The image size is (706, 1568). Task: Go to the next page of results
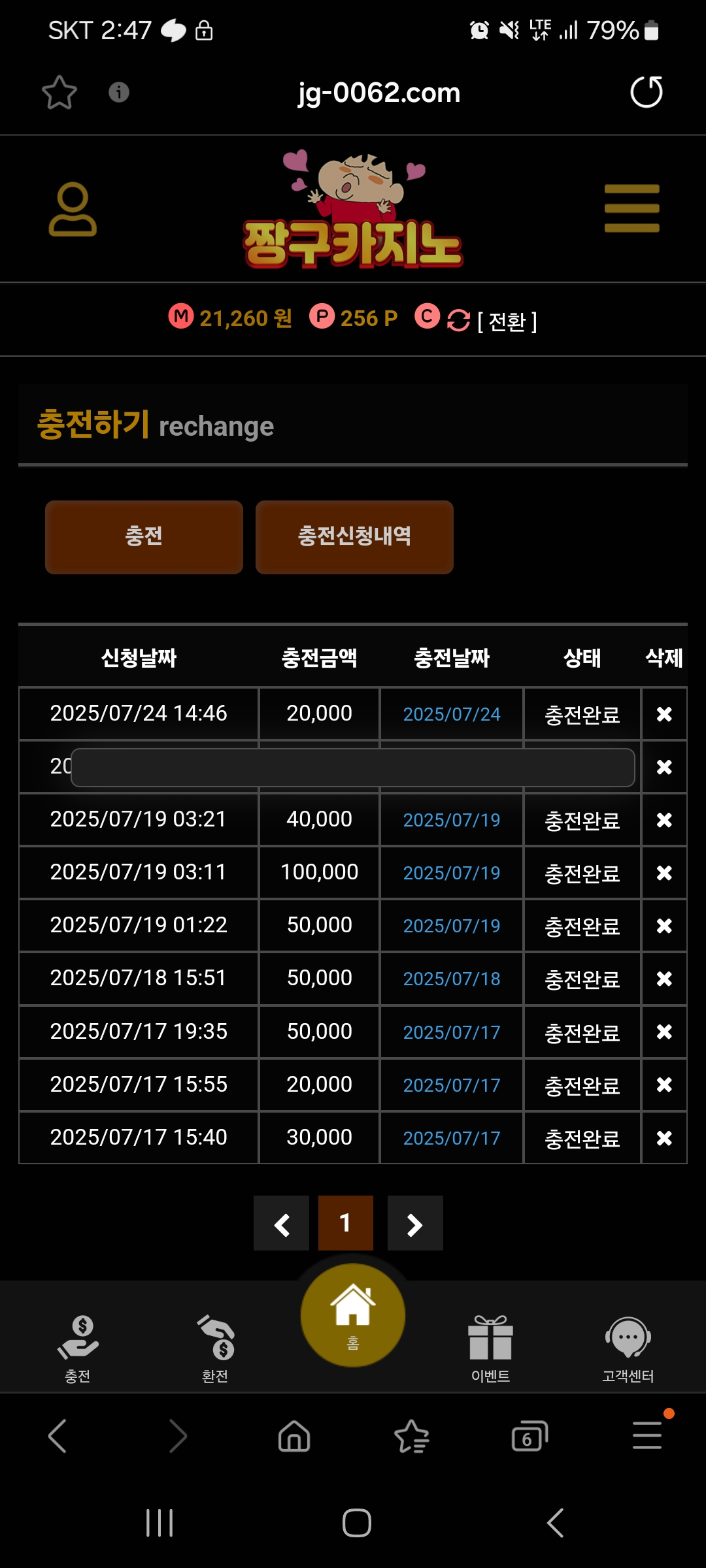[x=415, y=1224]
